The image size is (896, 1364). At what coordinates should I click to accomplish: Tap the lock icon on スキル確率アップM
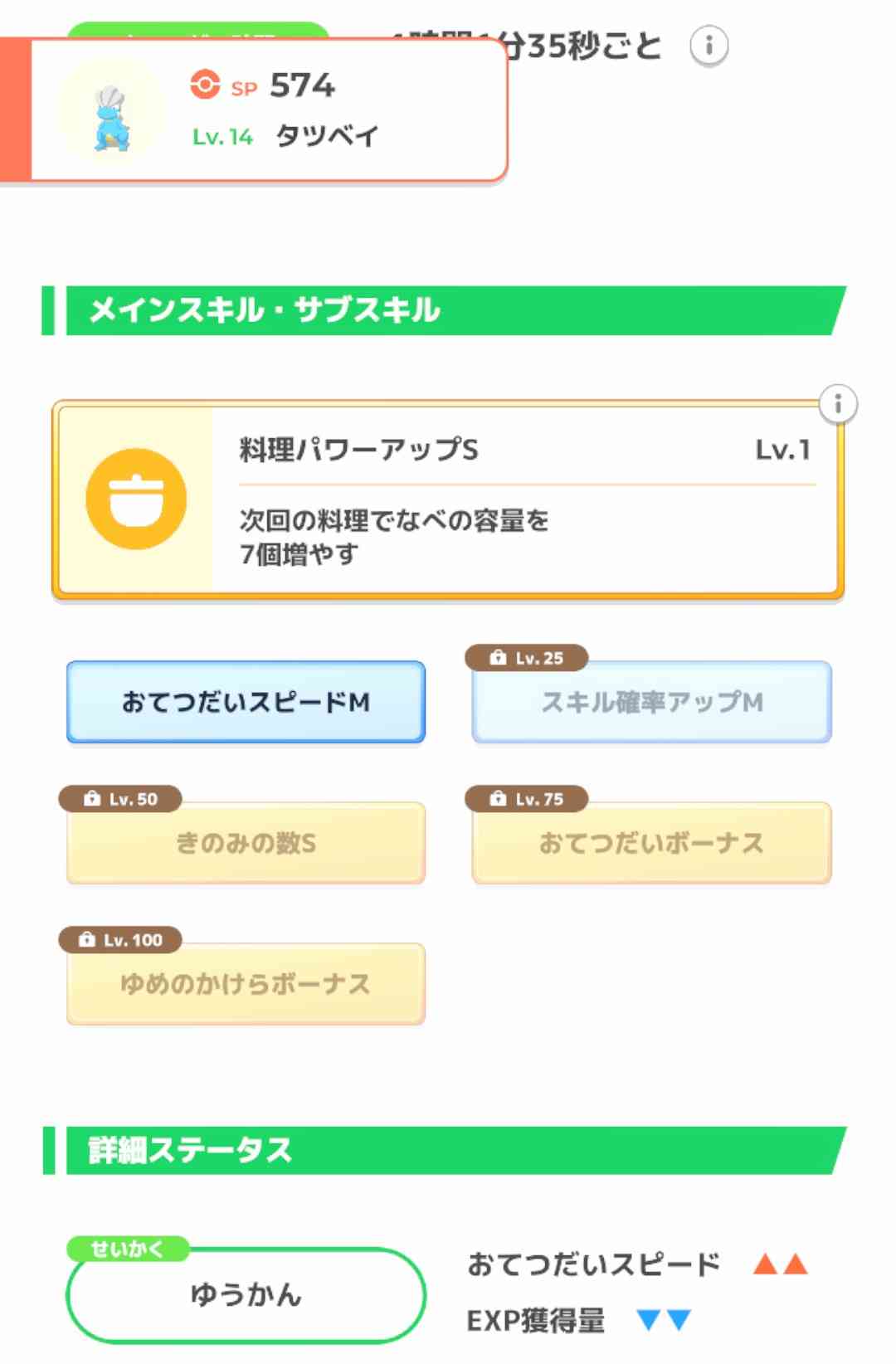497,658
